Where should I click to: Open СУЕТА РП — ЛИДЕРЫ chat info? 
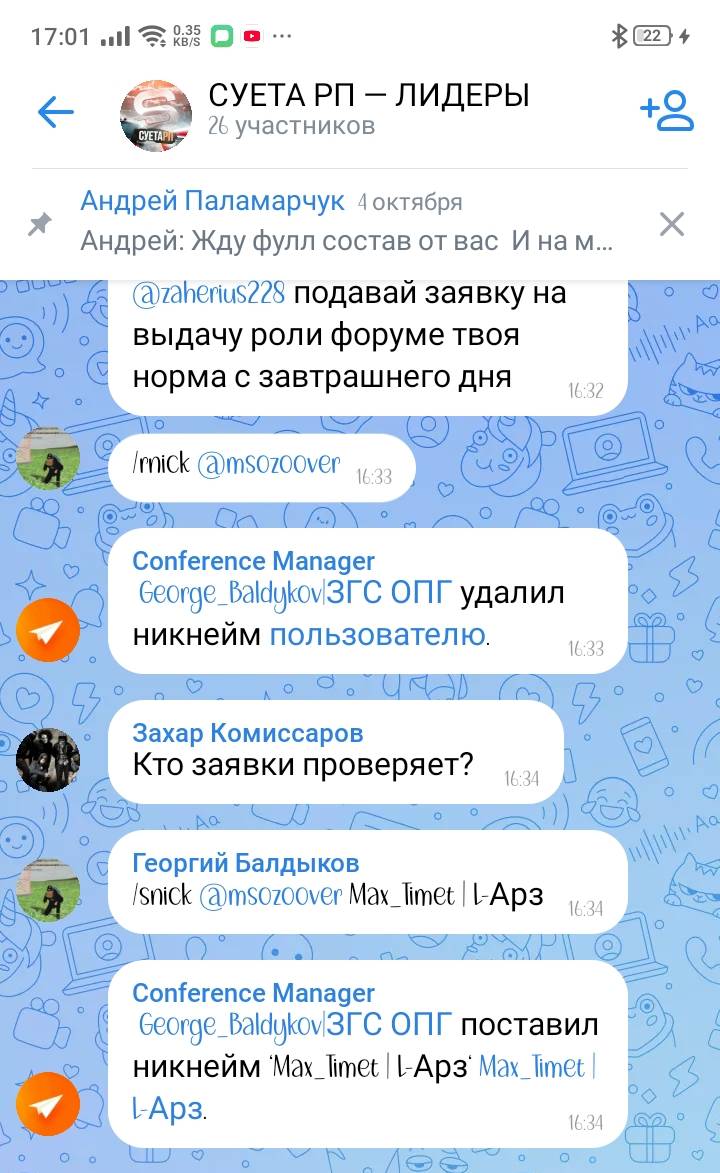click(x=368, y=110)
